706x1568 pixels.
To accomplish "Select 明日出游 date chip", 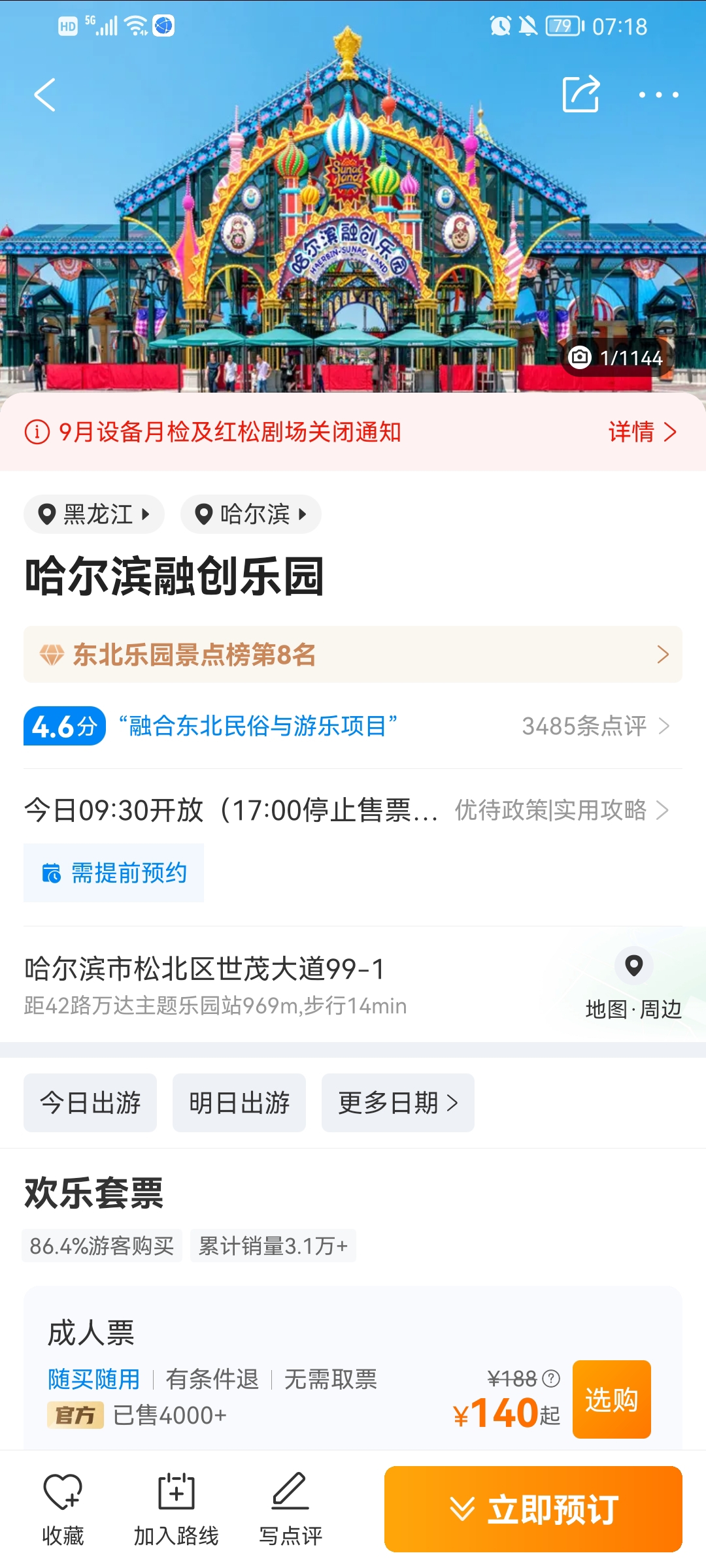I will [239, 1103].
